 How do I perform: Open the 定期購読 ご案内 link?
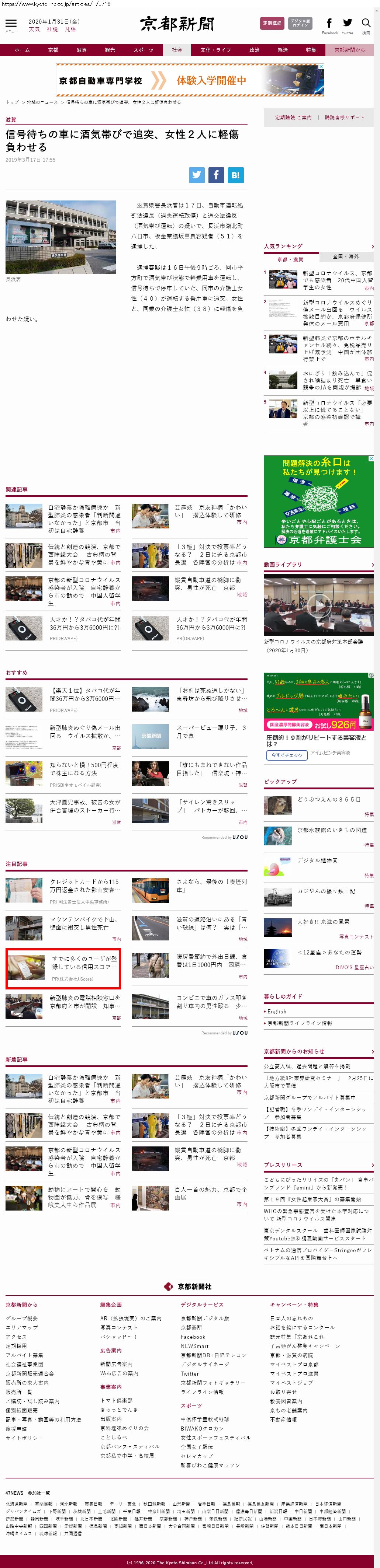293,118
